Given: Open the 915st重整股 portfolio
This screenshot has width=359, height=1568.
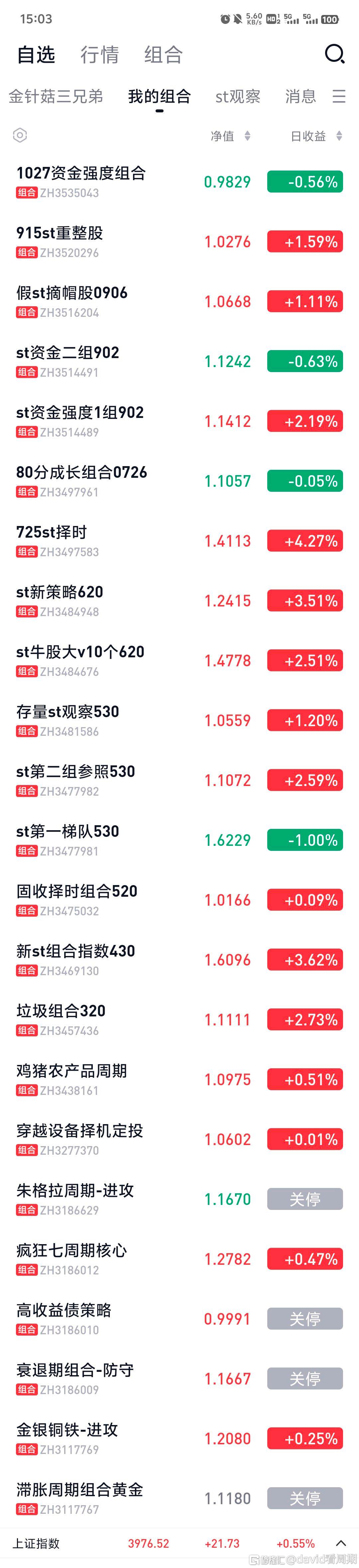Looking at the screenshot, I should coord(60,241).
